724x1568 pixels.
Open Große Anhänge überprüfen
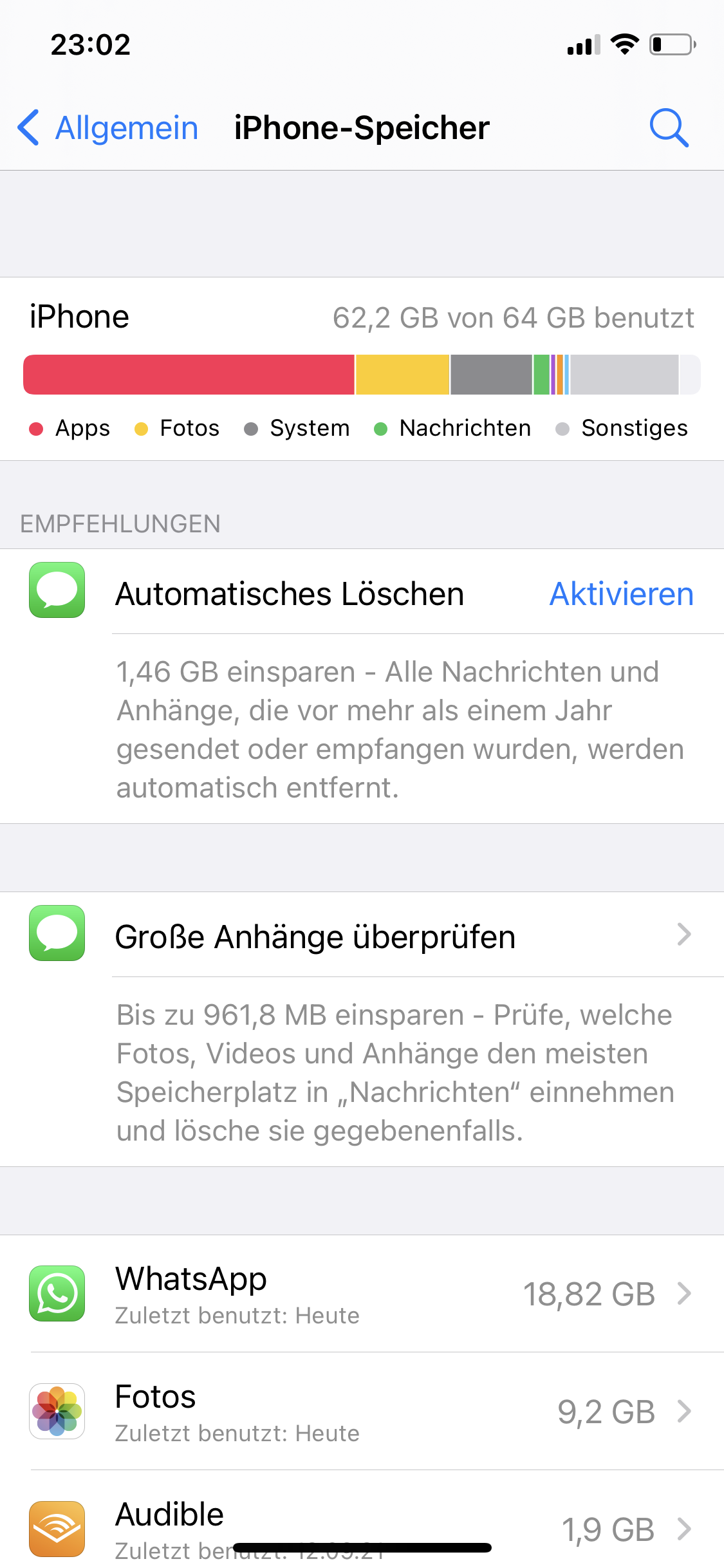[362, 935]
